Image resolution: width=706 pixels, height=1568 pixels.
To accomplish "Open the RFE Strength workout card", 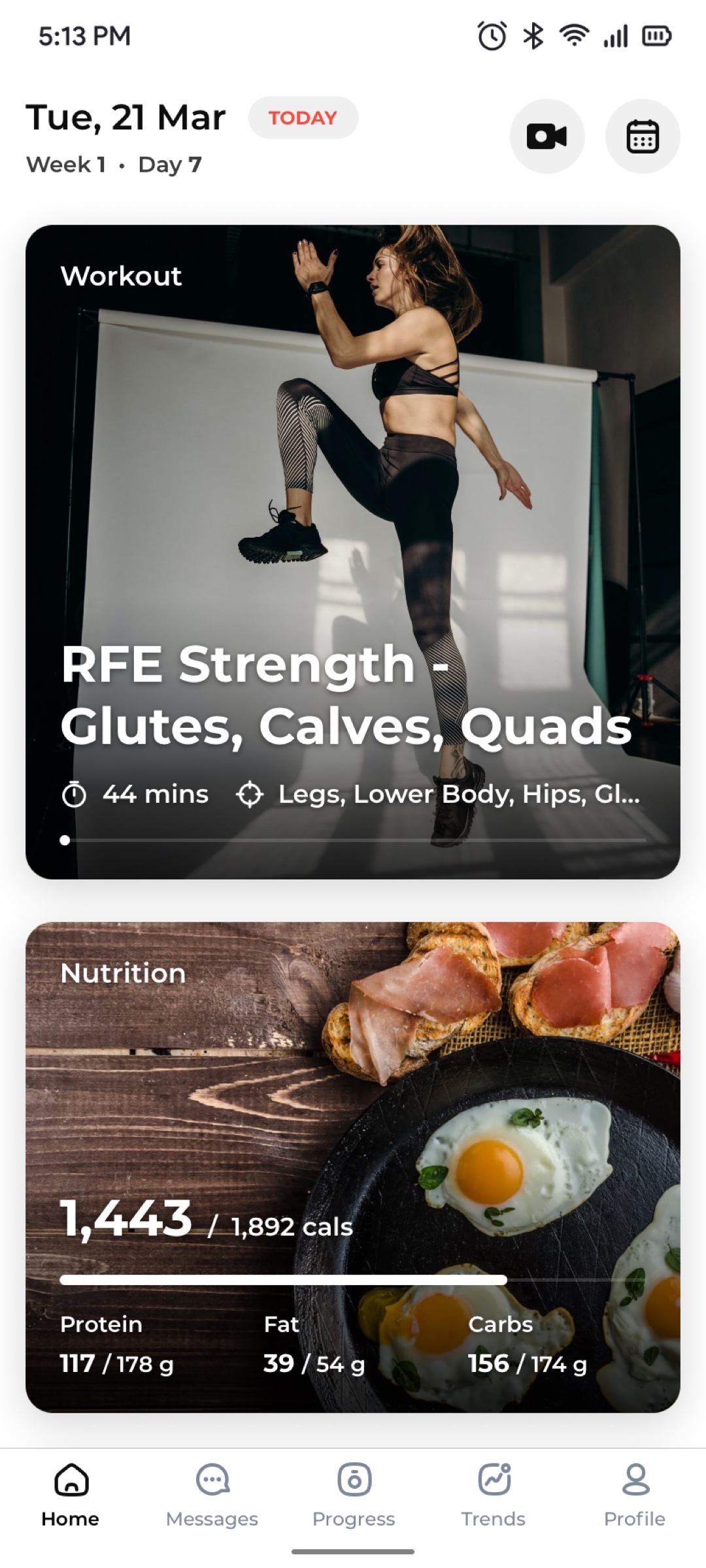I will 353,552.
